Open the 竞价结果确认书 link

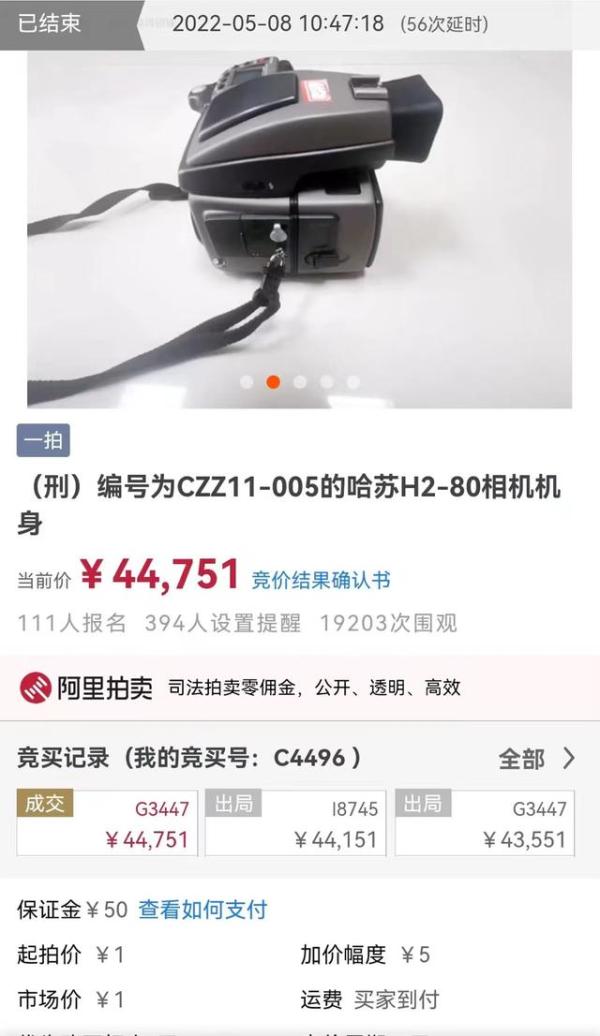point(320,580)
